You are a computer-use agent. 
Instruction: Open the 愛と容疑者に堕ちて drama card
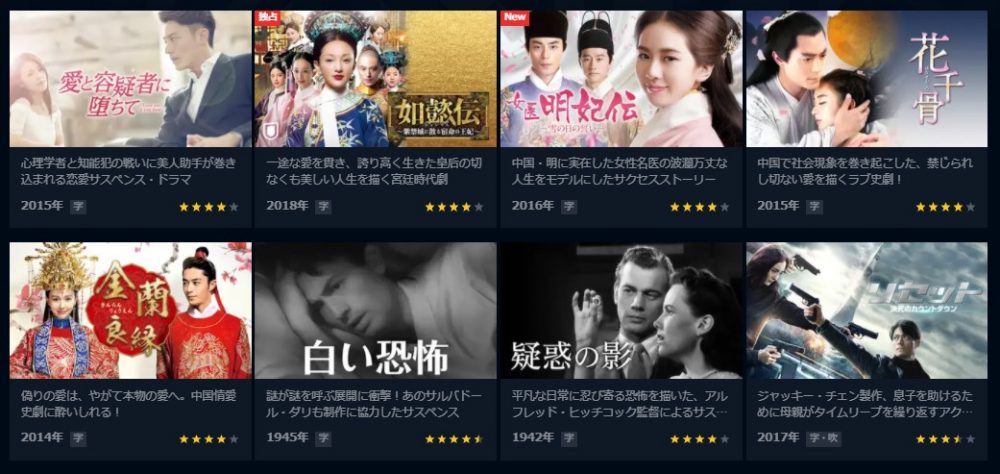tap(130, 80)
